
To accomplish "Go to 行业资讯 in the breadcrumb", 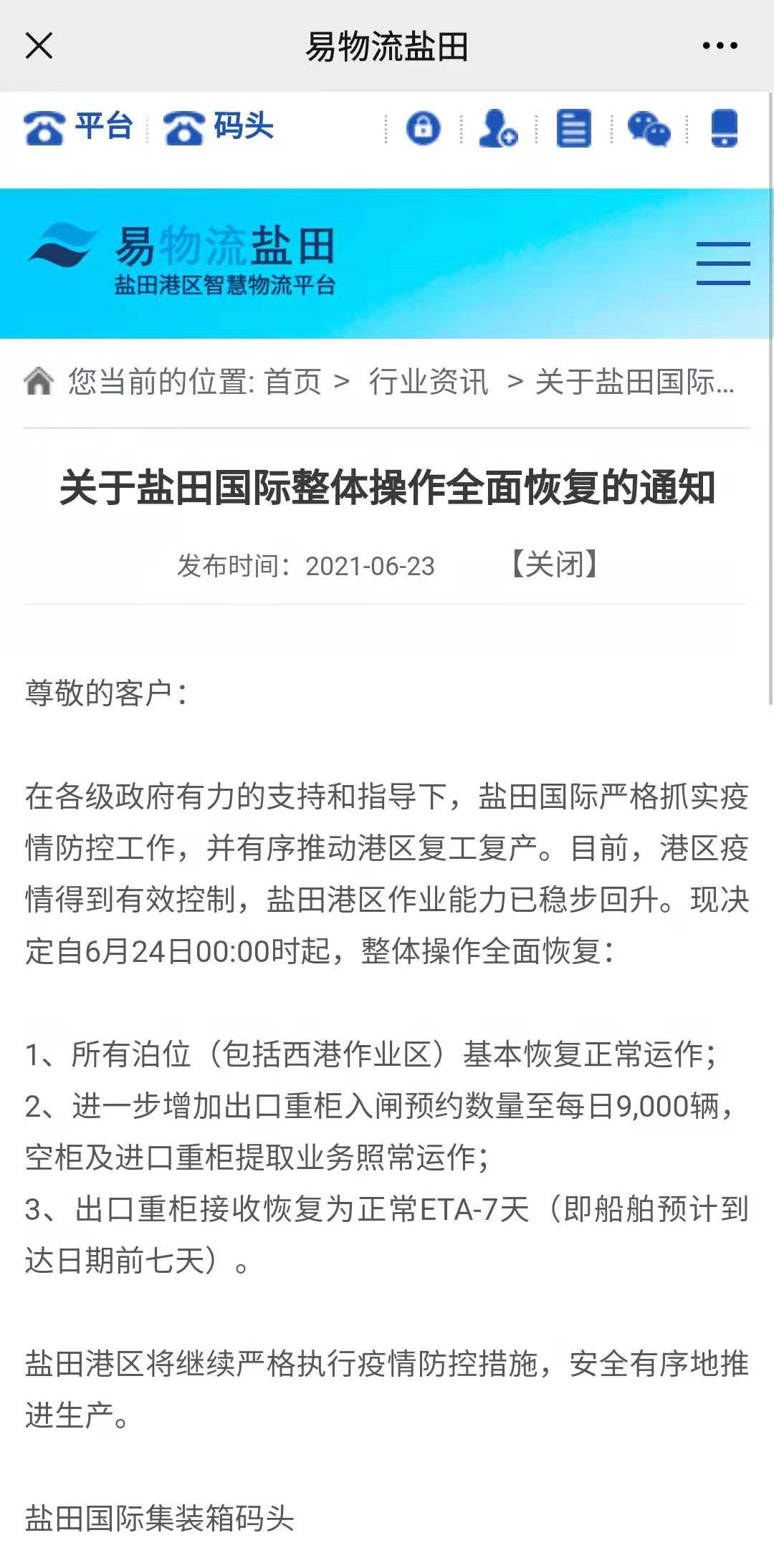I will (x=428, y=381).
